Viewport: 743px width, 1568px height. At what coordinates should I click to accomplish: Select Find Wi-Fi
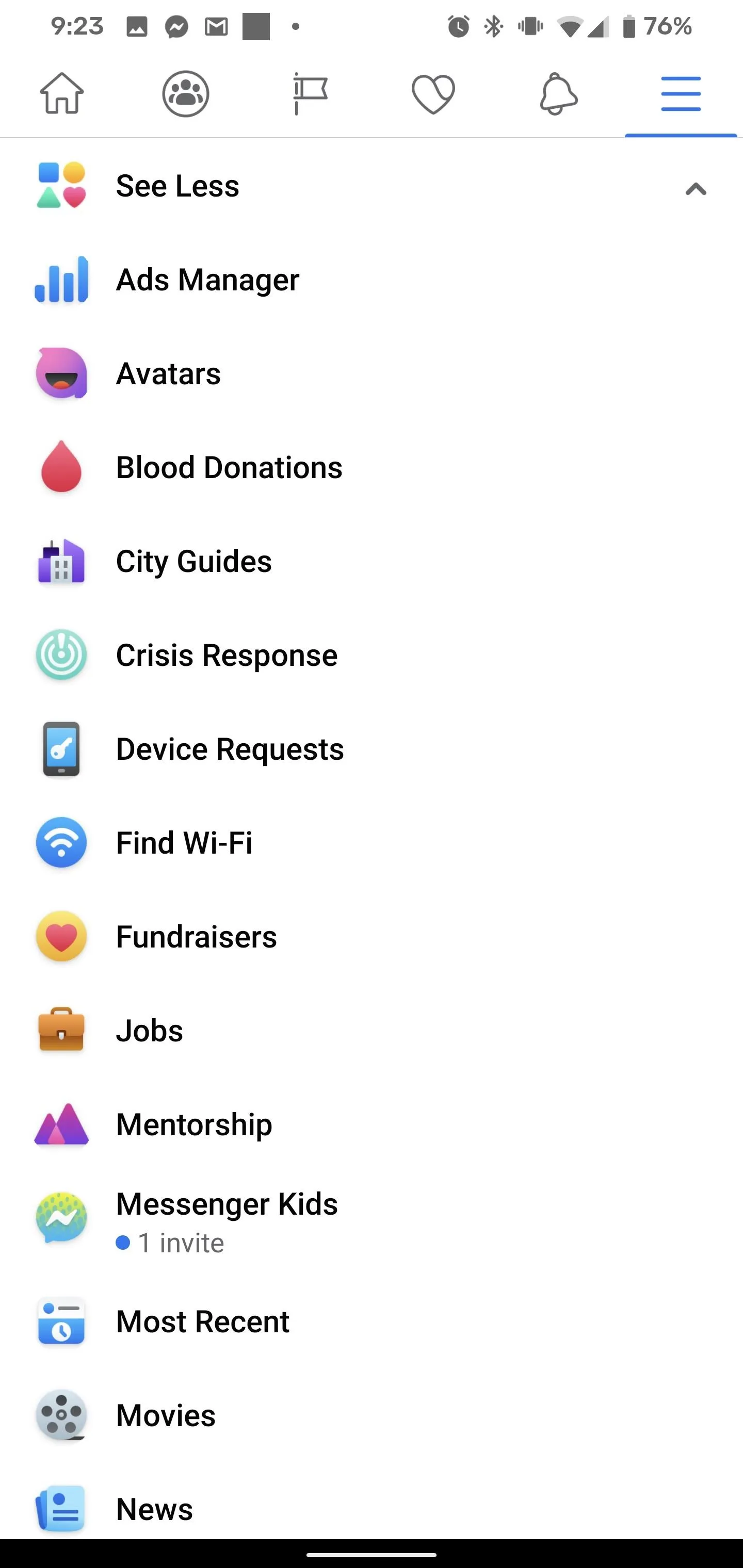pyautogui.click(x=372, y=842)
